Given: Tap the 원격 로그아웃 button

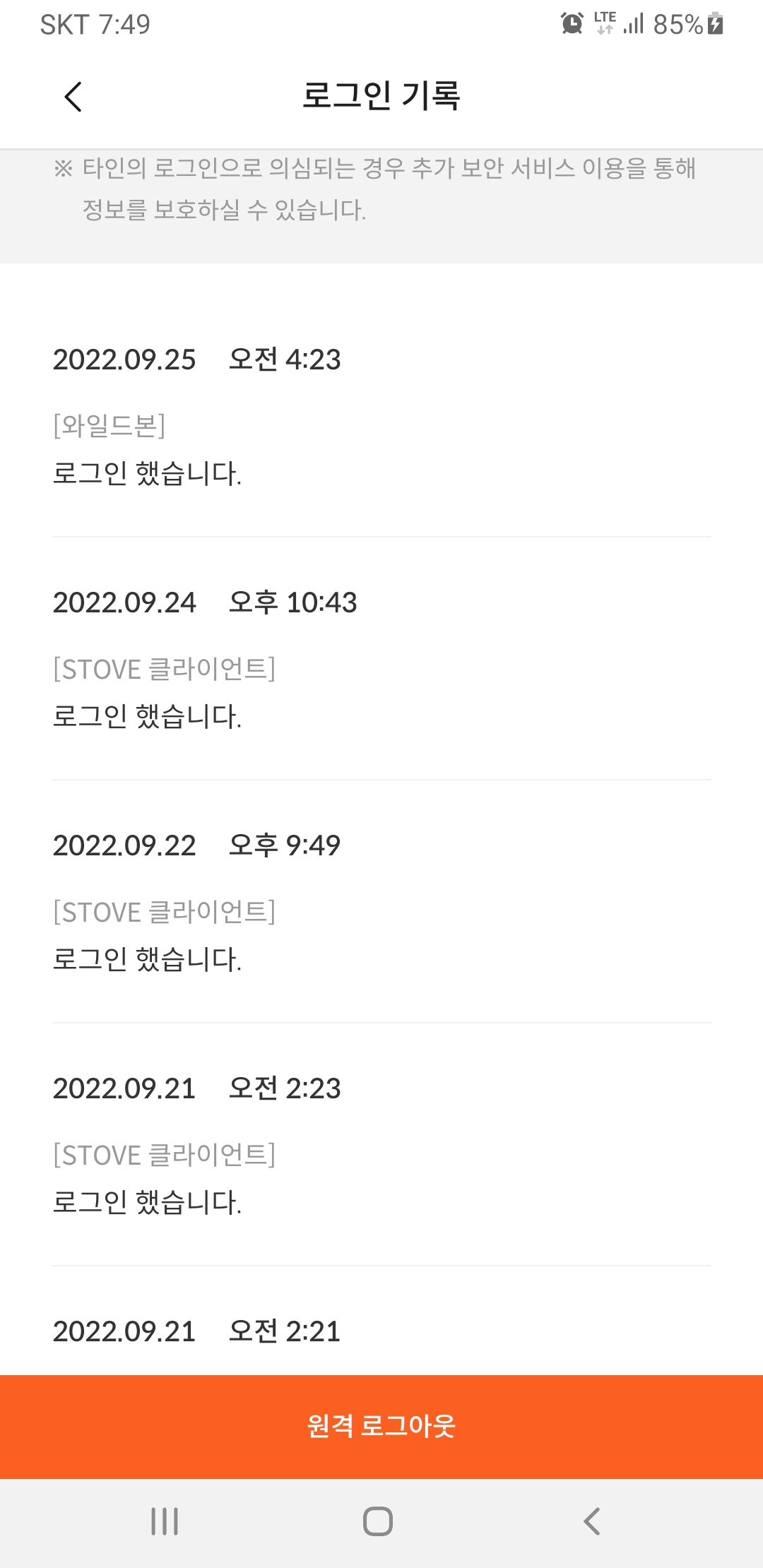Looking at the screenshot, I should [x=381, y=1426].
